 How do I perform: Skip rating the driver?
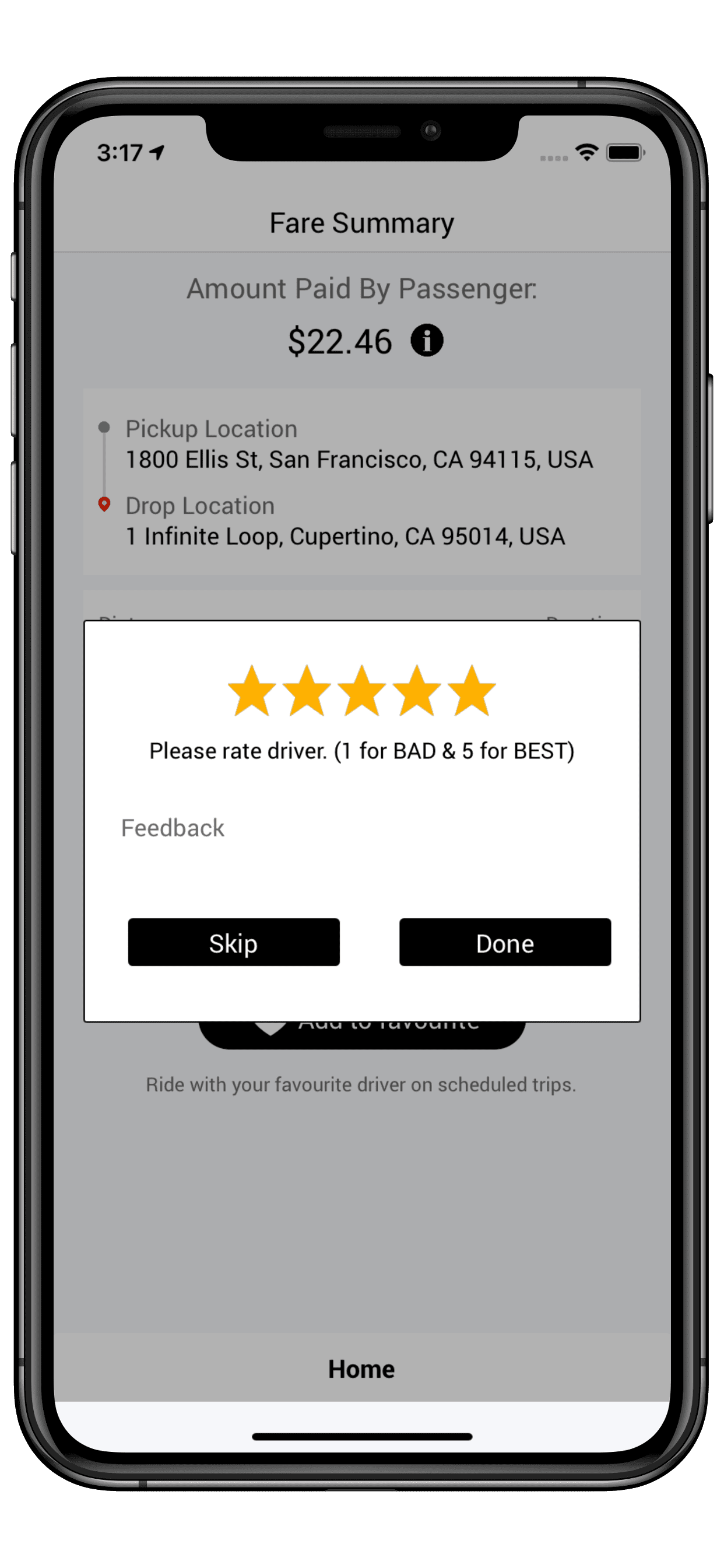point(234,942)
